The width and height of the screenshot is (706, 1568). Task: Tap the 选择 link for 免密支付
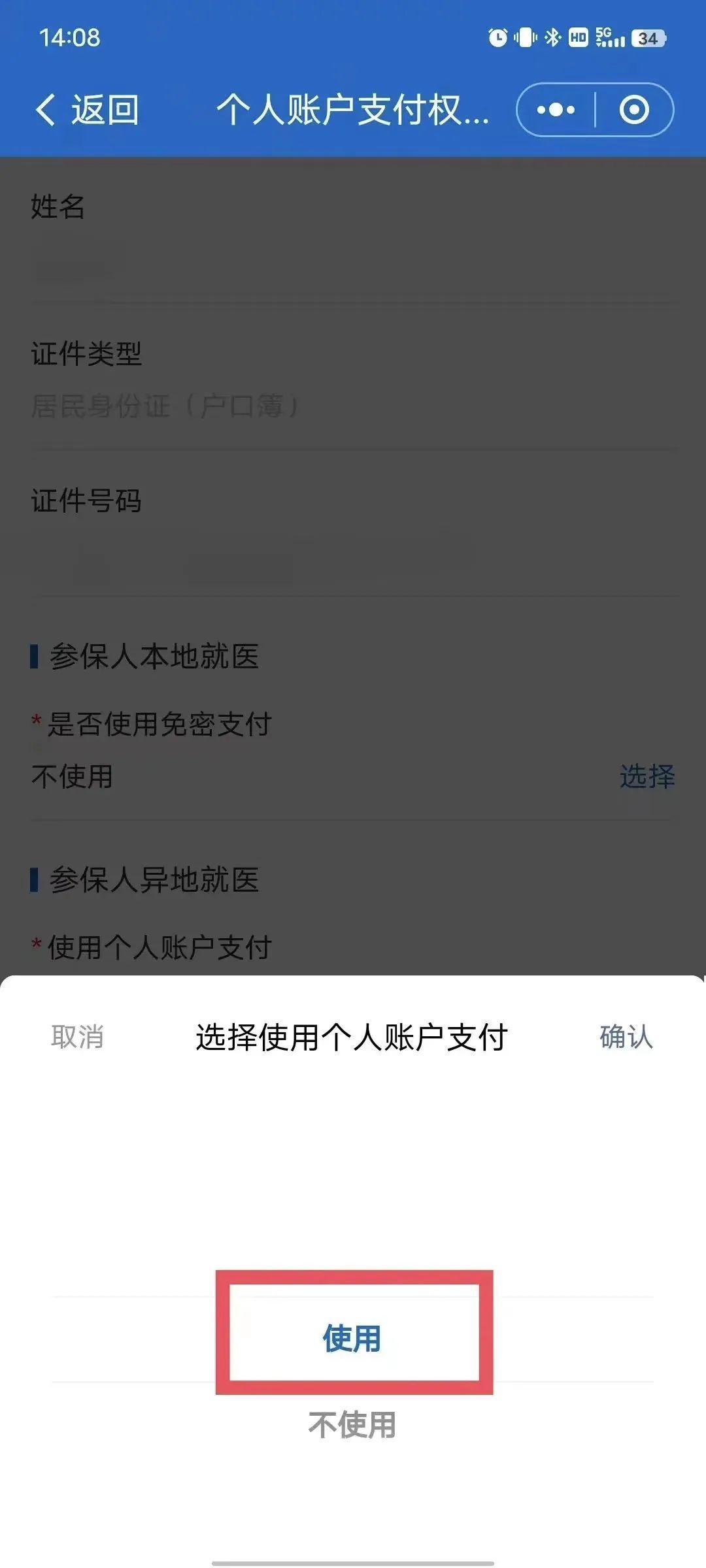pyautogui.click(x=647, y=776)
